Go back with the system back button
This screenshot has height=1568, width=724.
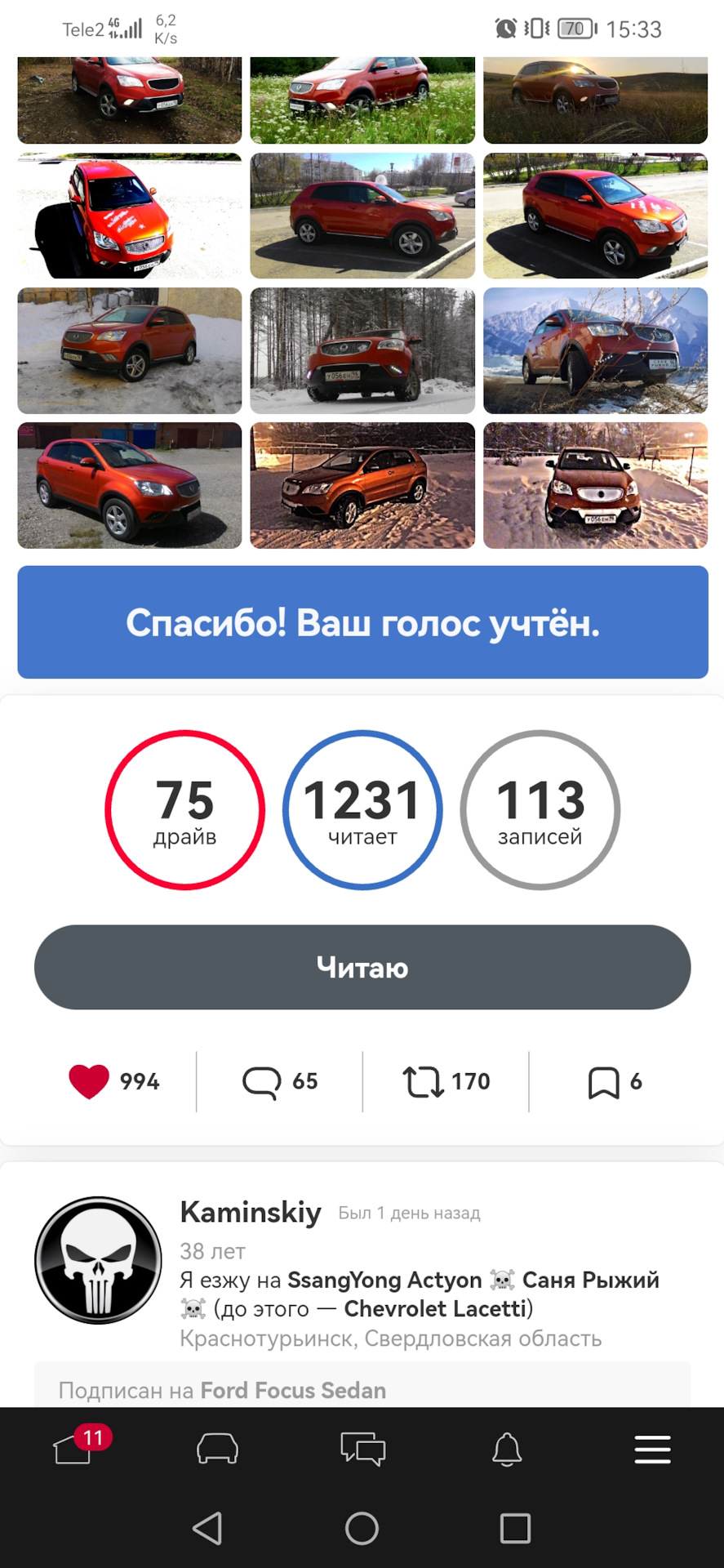207,1528
